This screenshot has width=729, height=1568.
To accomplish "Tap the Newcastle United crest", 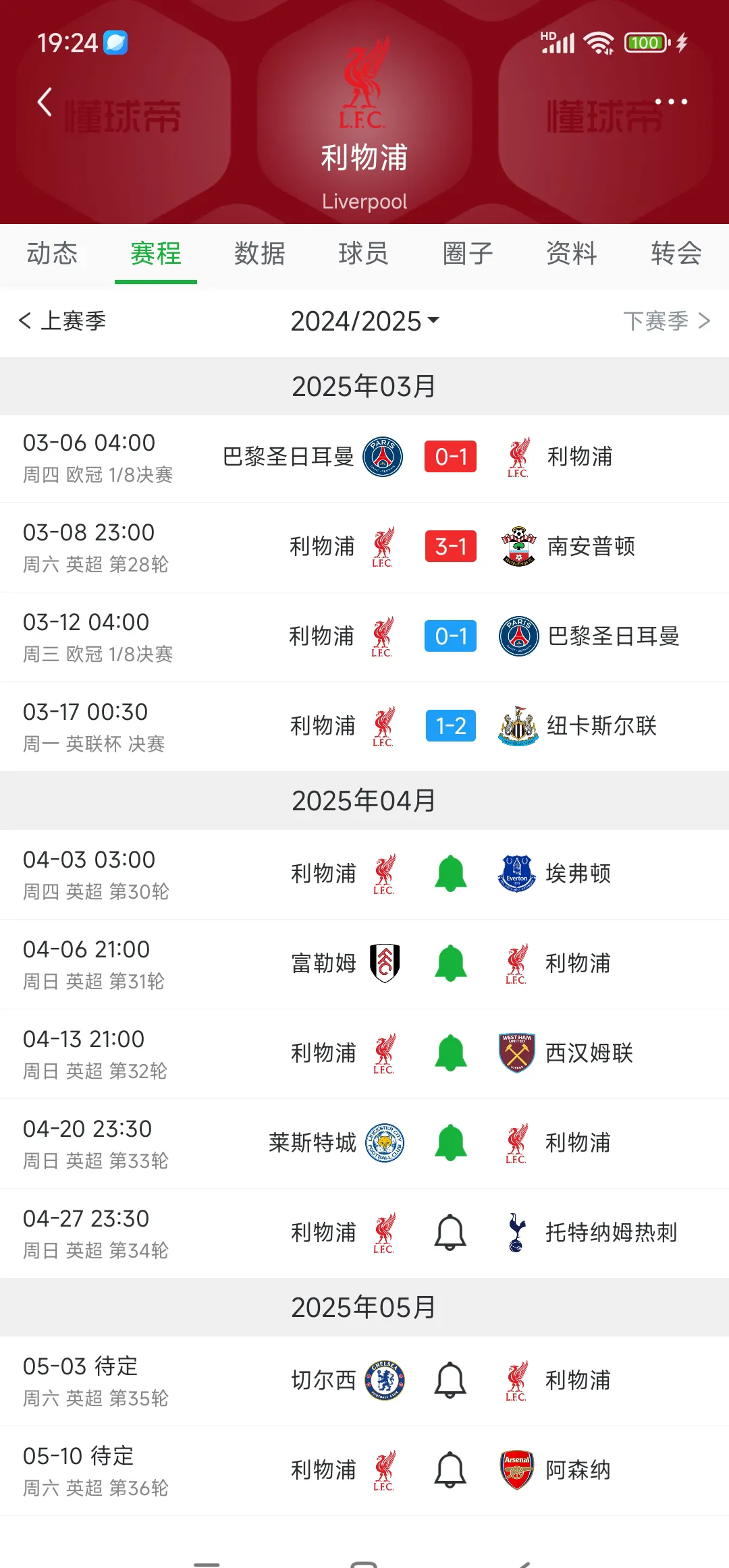I will (x=516, y=727).
